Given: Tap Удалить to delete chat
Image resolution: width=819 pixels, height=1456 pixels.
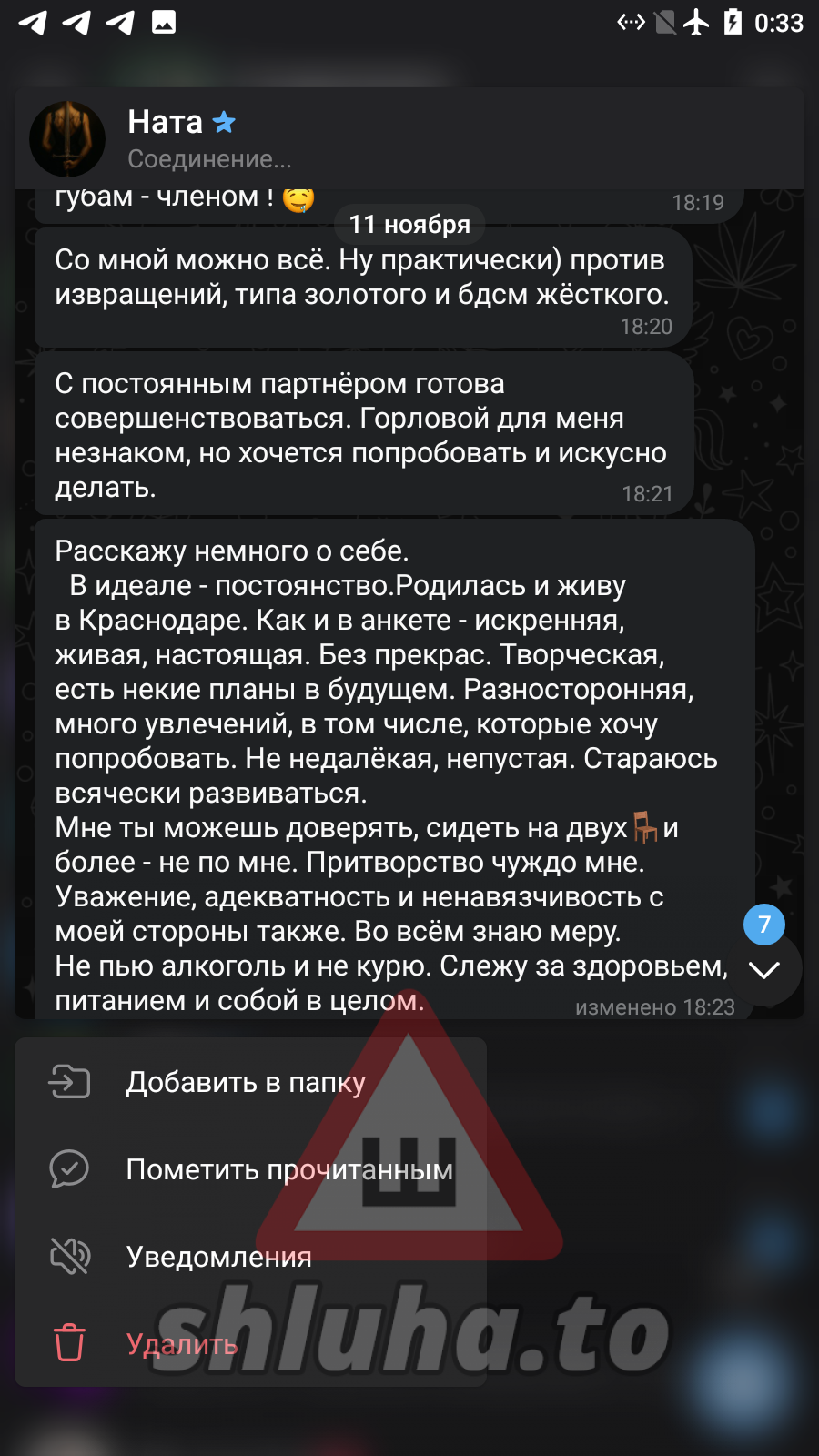Looking at the screenshot, I should [181, 1344].
